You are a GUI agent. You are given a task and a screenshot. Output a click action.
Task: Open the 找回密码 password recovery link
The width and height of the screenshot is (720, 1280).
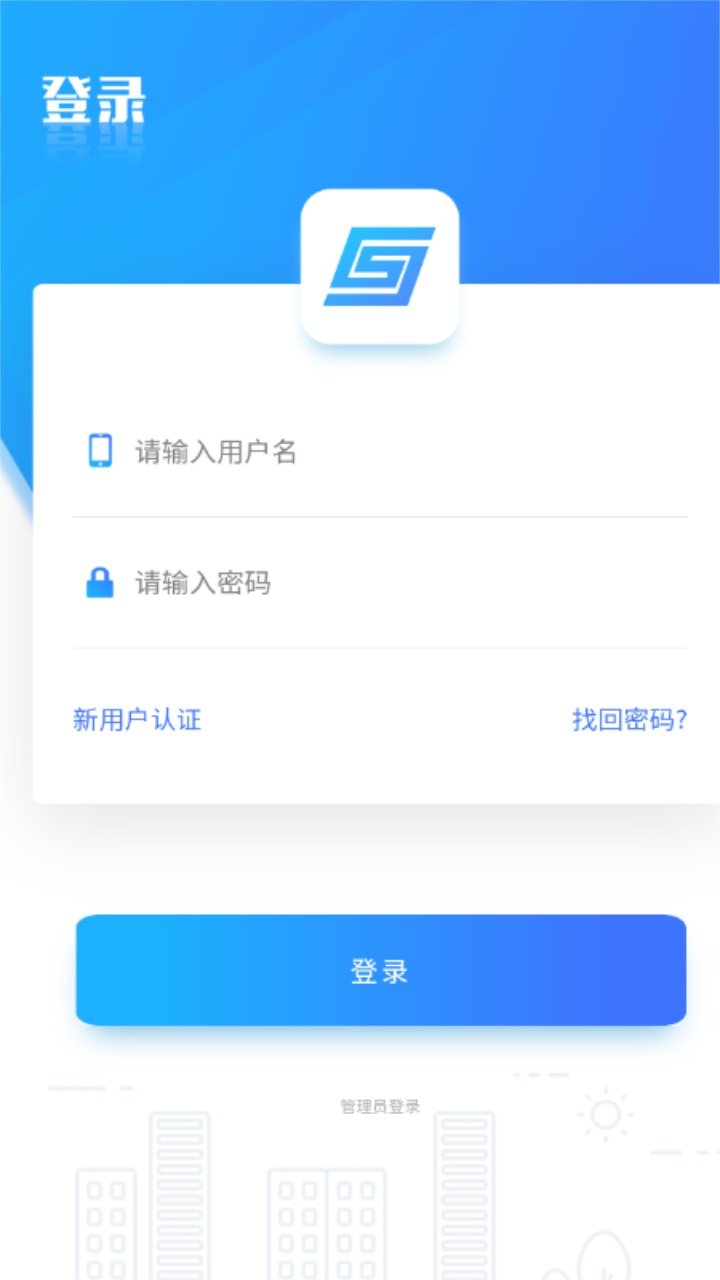[x=629, y=719]
